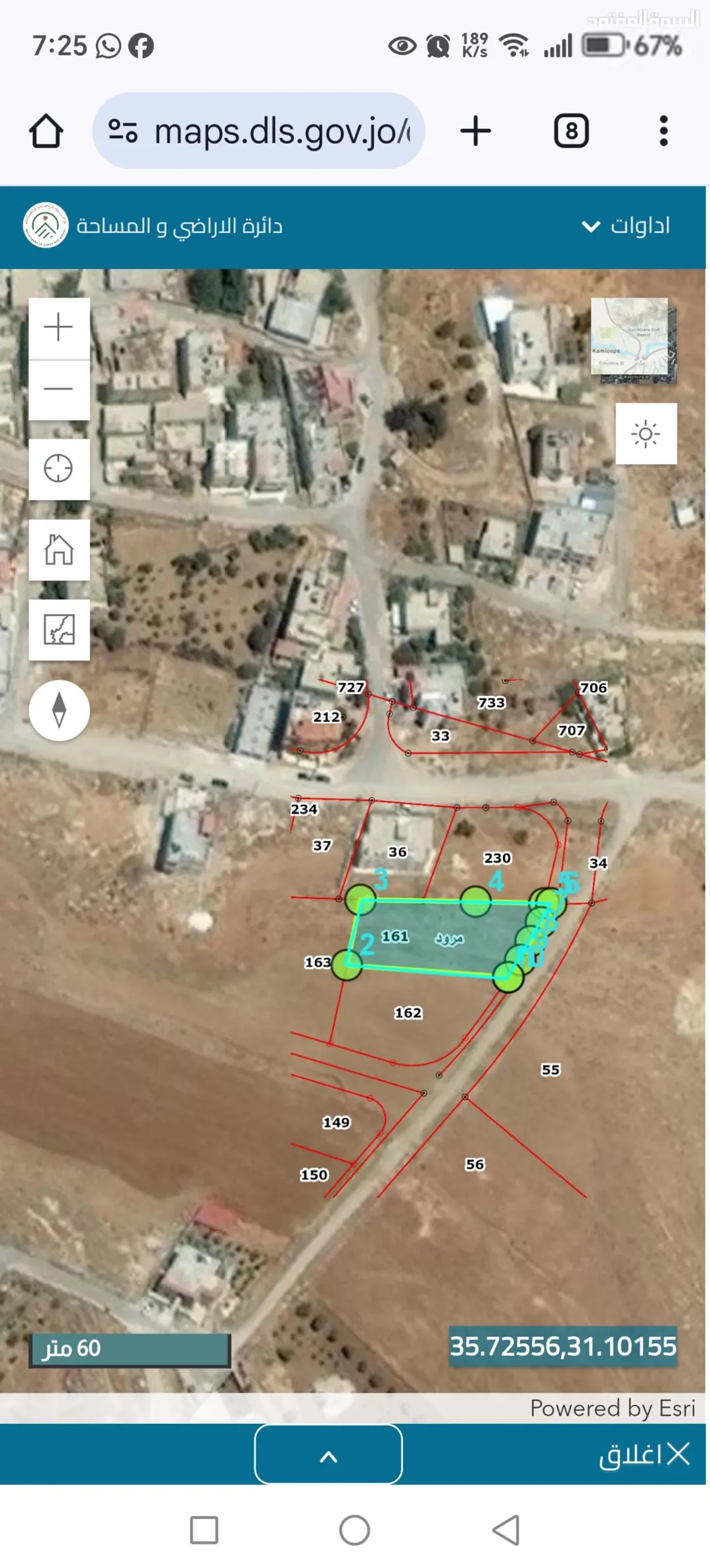710x1568 pixels.
Task: Expand the bottom panel with the up arrow
Action: (328, 1454)
